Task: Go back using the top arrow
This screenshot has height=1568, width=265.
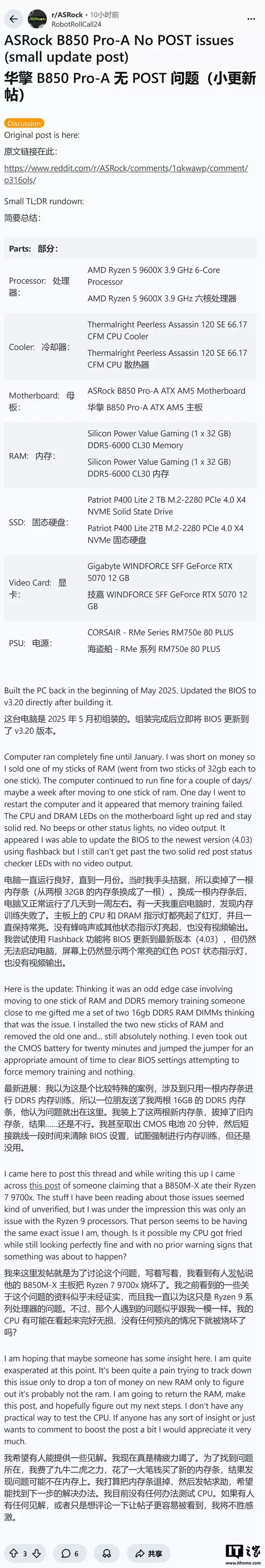Action: point(13,19)
